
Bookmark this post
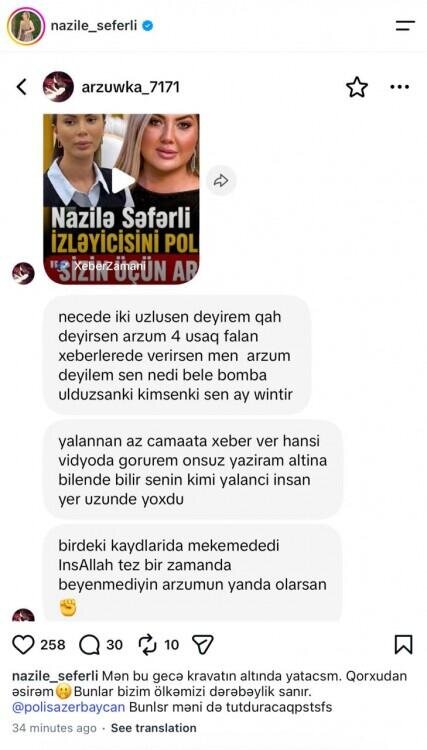(404, 645)
